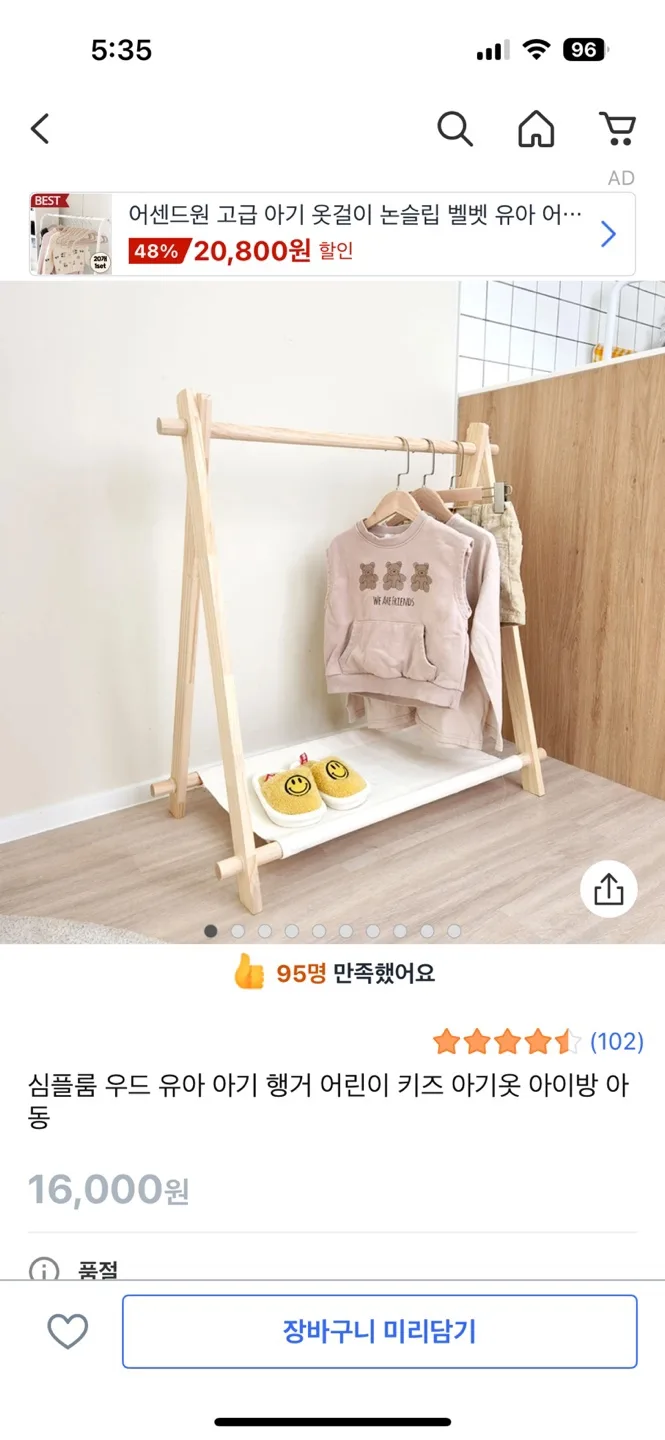Add this item to your wishlist heart
Viewport: 665px width, 1440px height.
pyautogui.click(x=68, y=1331)
